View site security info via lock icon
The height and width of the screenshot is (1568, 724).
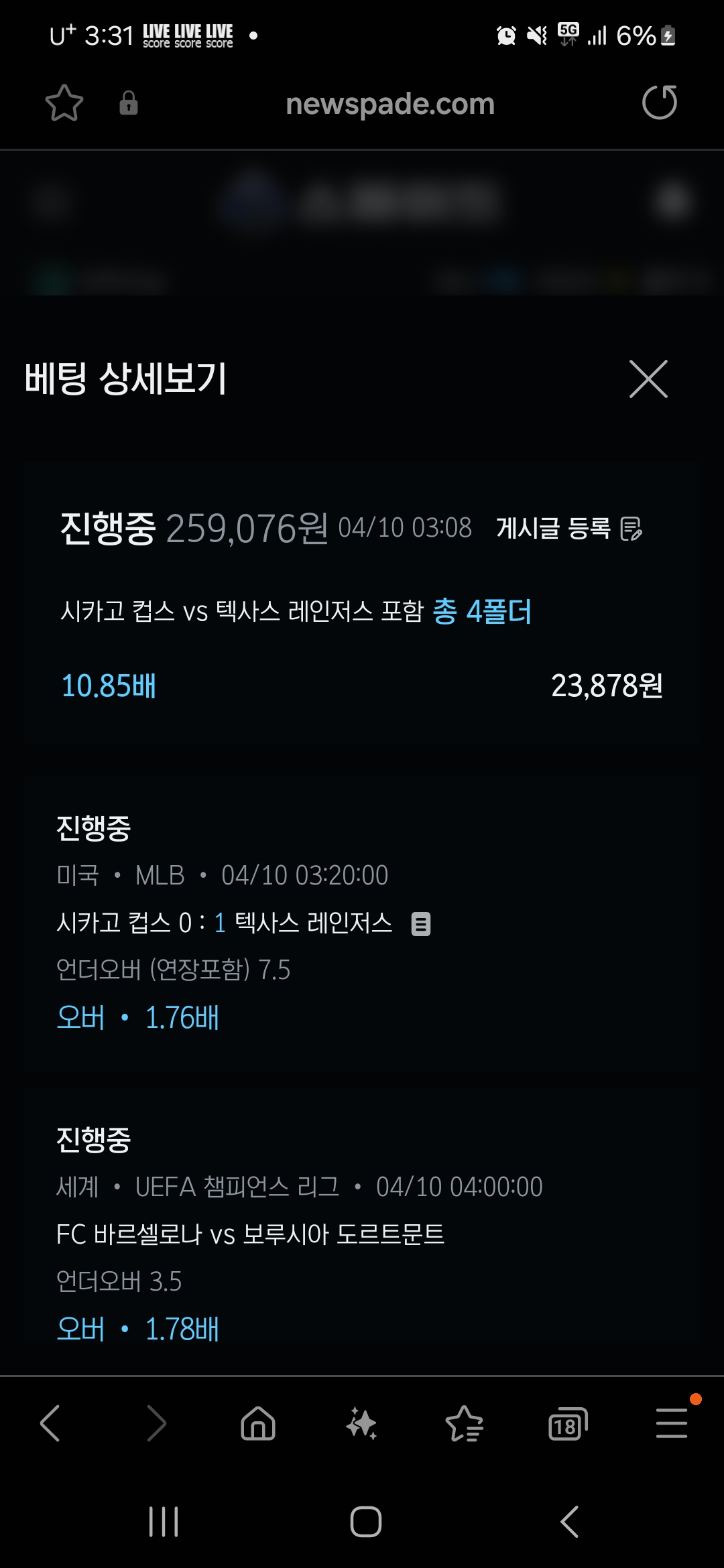[129, 103]
